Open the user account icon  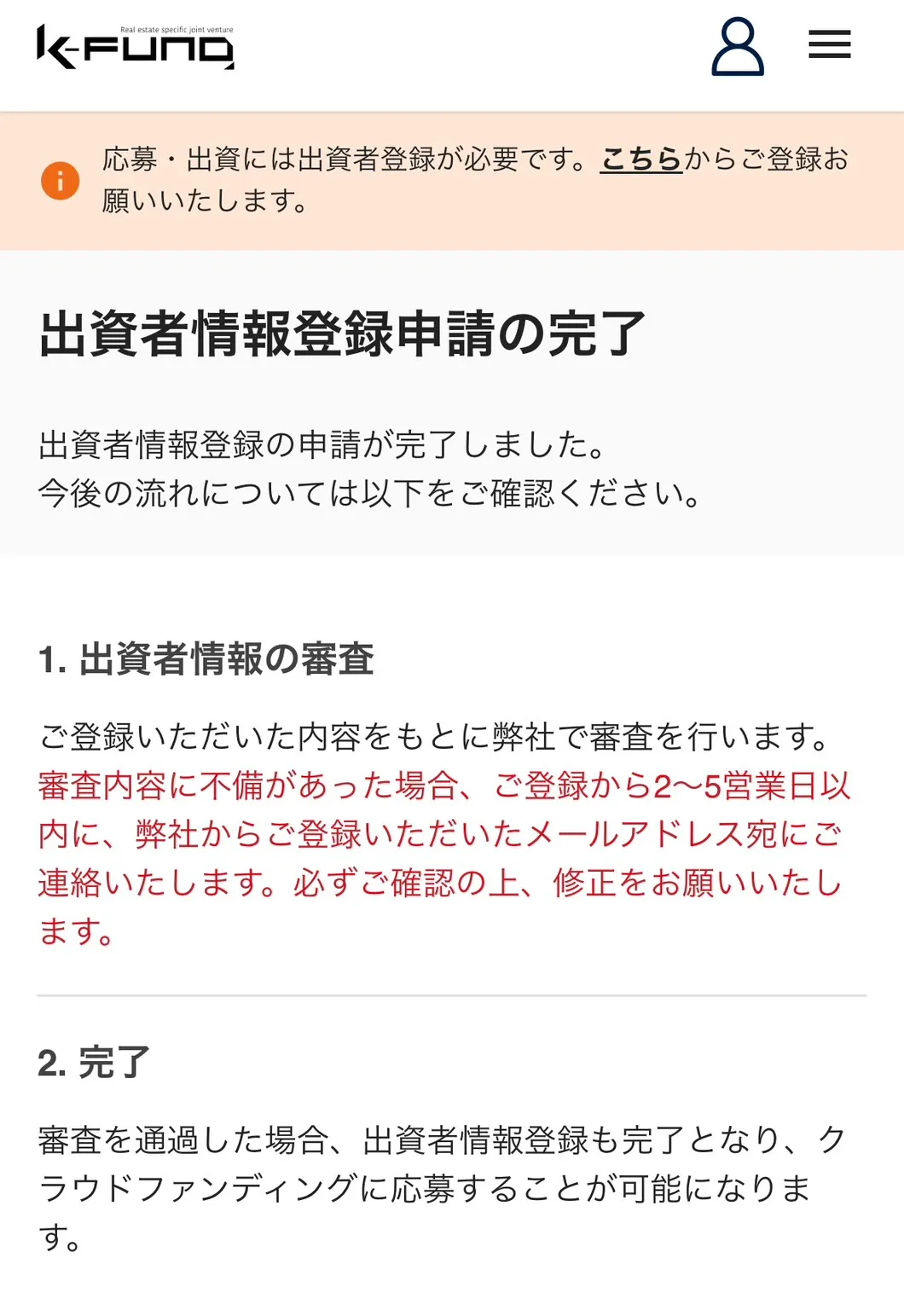click(738, 48)
